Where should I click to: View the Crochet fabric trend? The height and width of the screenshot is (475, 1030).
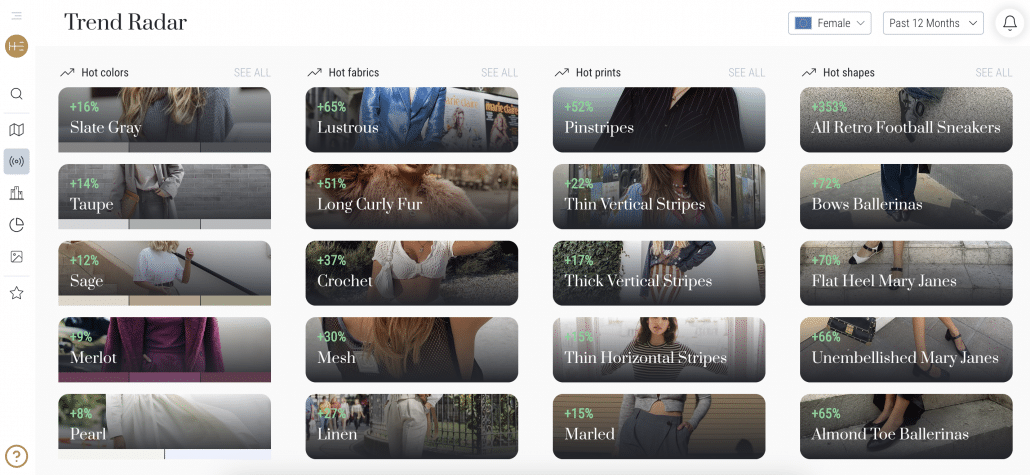[x=411, y=273]
